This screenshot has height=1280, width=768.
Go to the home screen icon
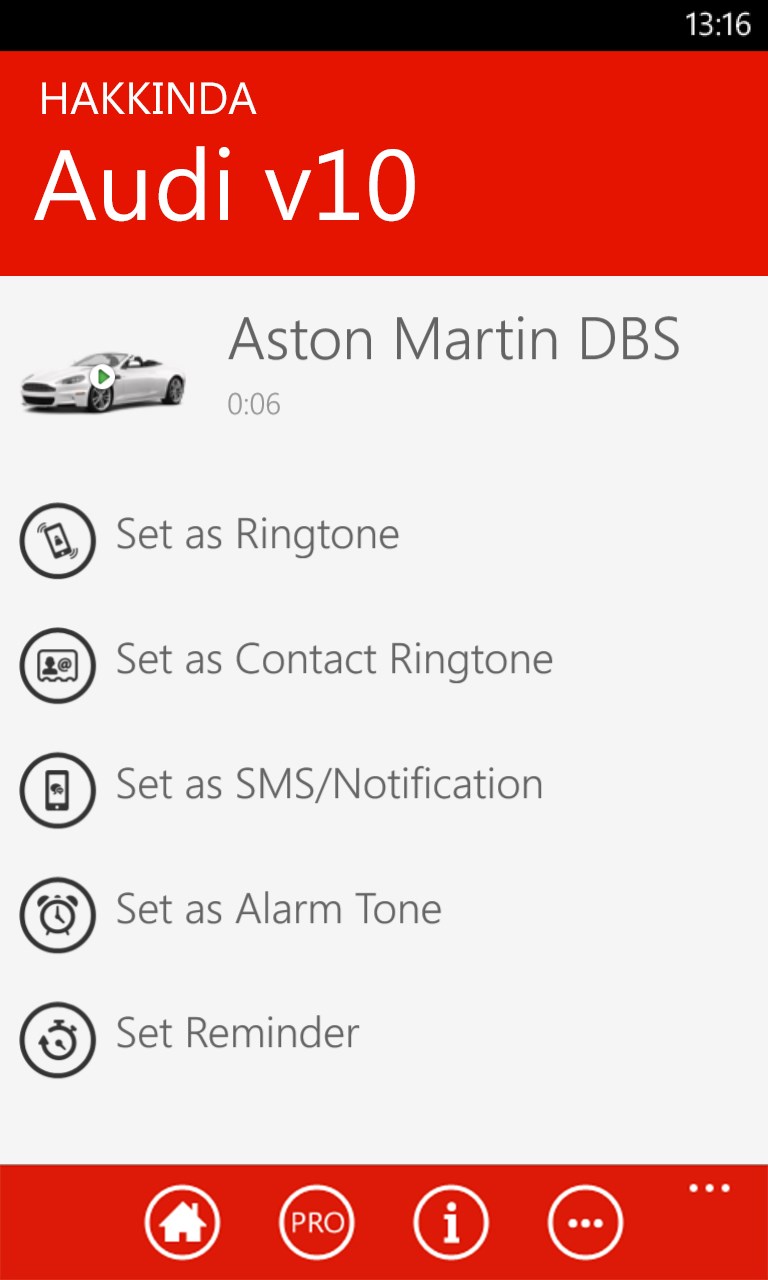point(182,1221)
